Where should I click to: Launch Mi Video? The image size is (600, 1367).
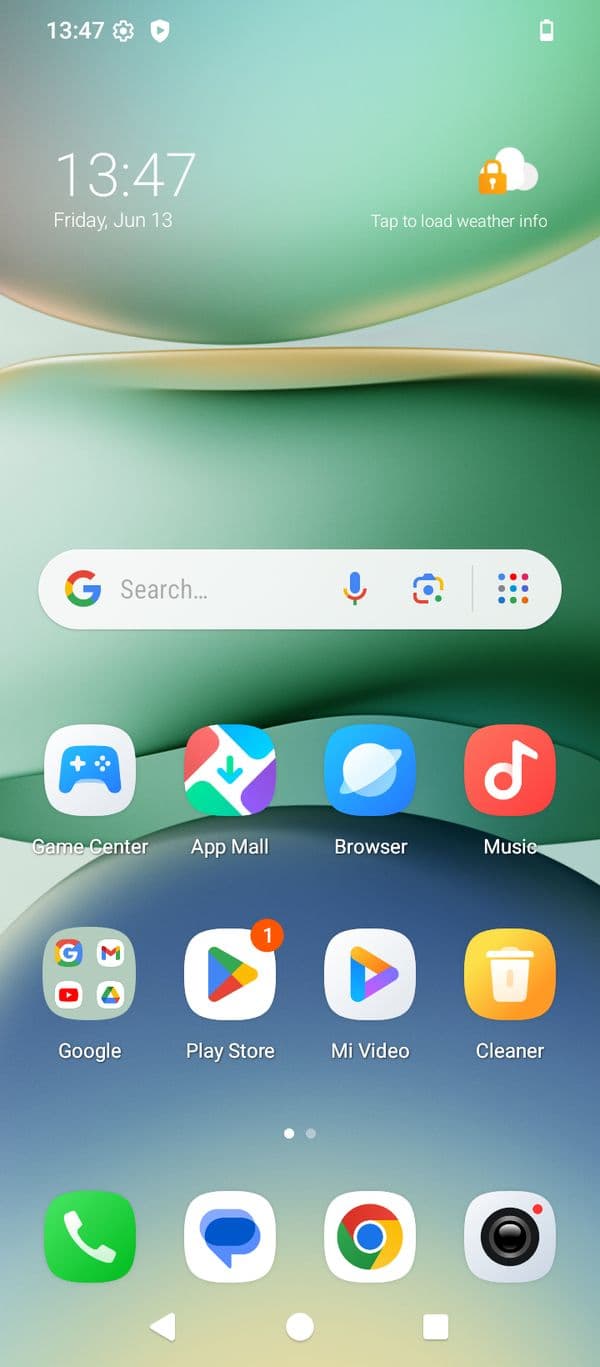tap(370, 974)
